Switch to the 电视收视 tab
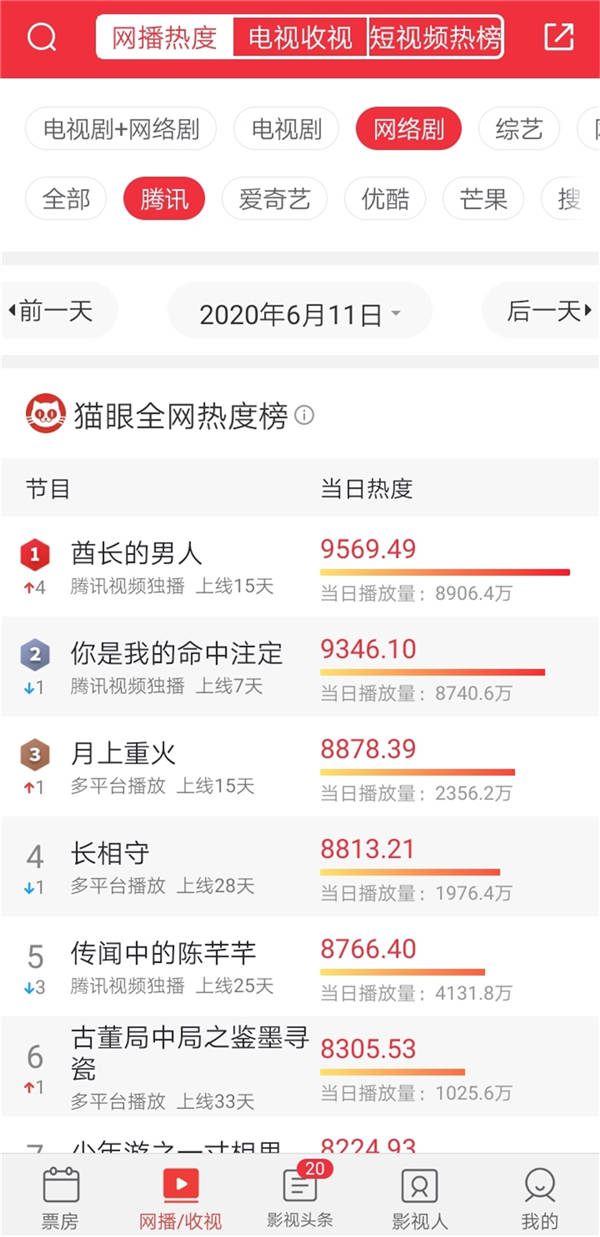The height and width of the screenshot is (1237, 600). (x=300, y=39)
